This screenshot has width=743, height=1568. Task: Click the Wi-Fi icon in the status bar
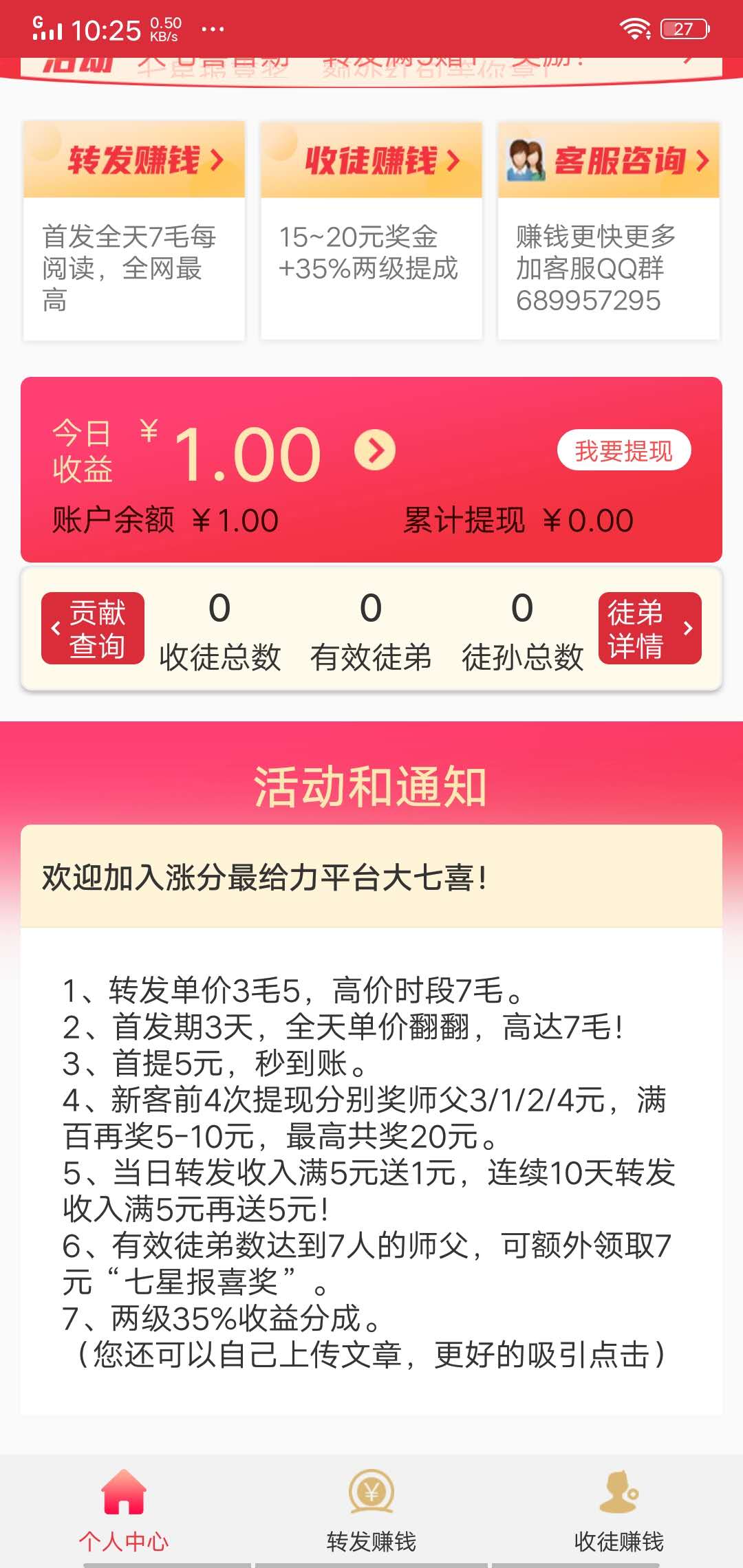[636, 29]
